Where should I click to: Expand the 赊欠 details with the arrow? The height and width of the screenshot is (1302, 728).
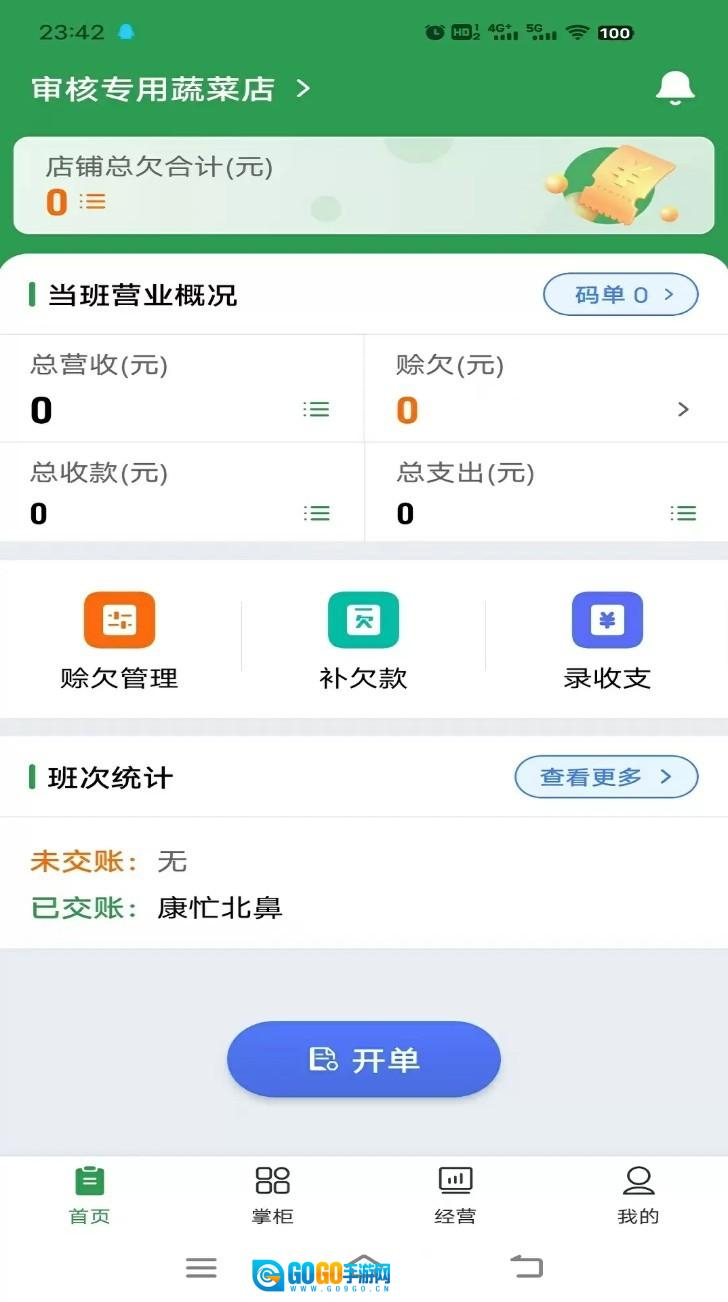pyautogui.click(x=683, y=409)
